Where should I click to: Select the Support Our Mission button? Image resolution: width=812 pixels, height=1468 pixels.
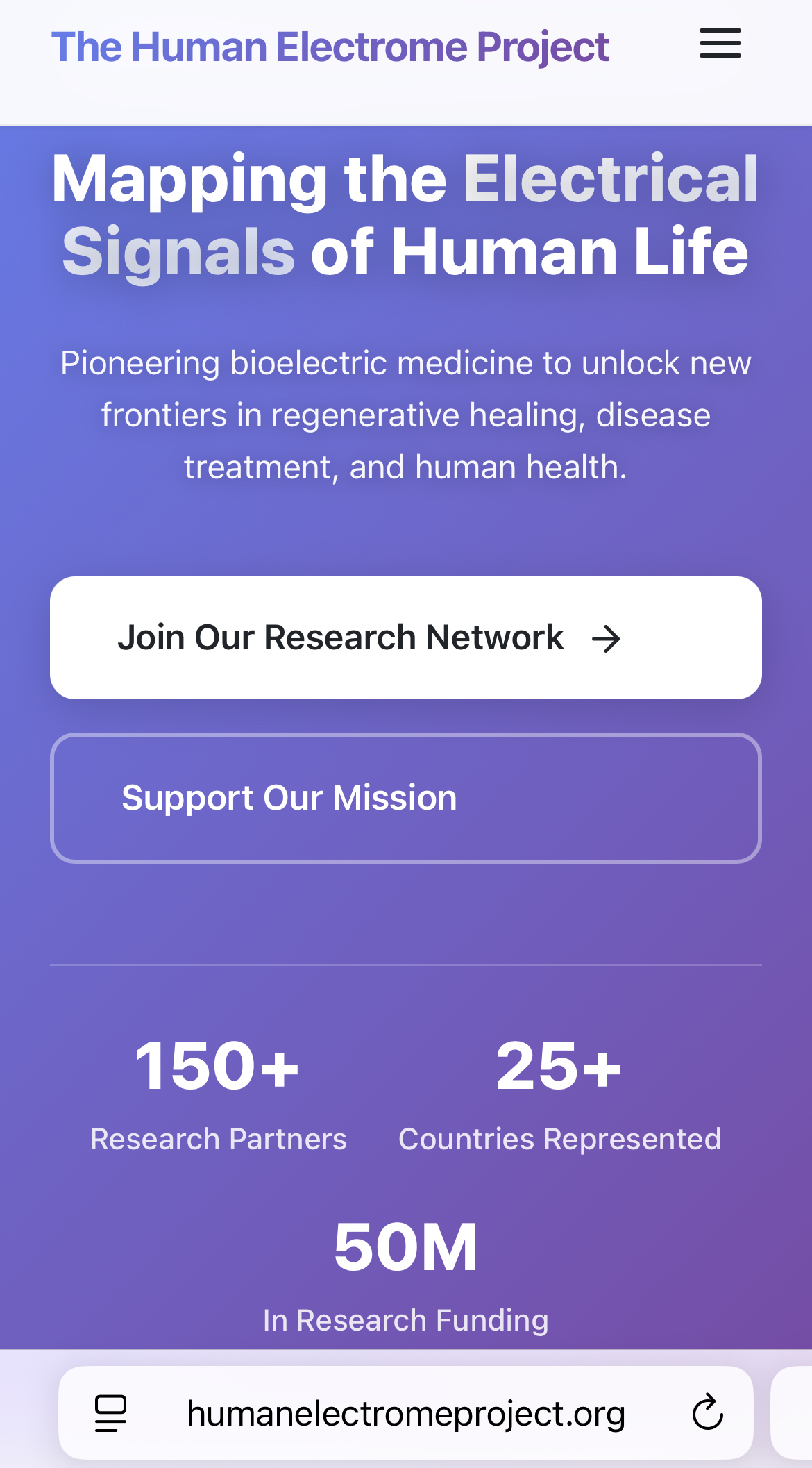405,798
